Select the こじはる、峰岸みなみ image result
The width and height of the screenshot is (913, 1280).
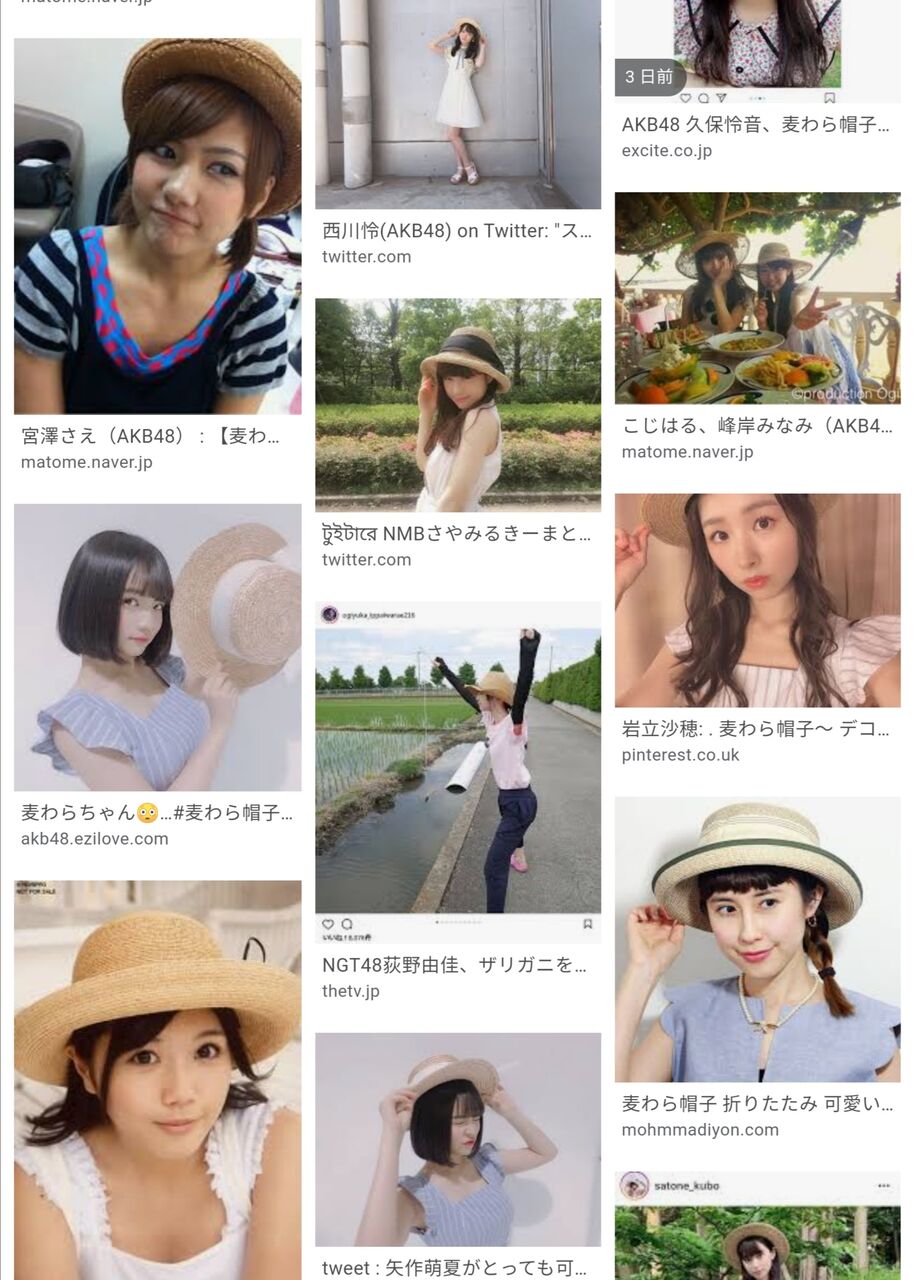(x=757, y=298)
